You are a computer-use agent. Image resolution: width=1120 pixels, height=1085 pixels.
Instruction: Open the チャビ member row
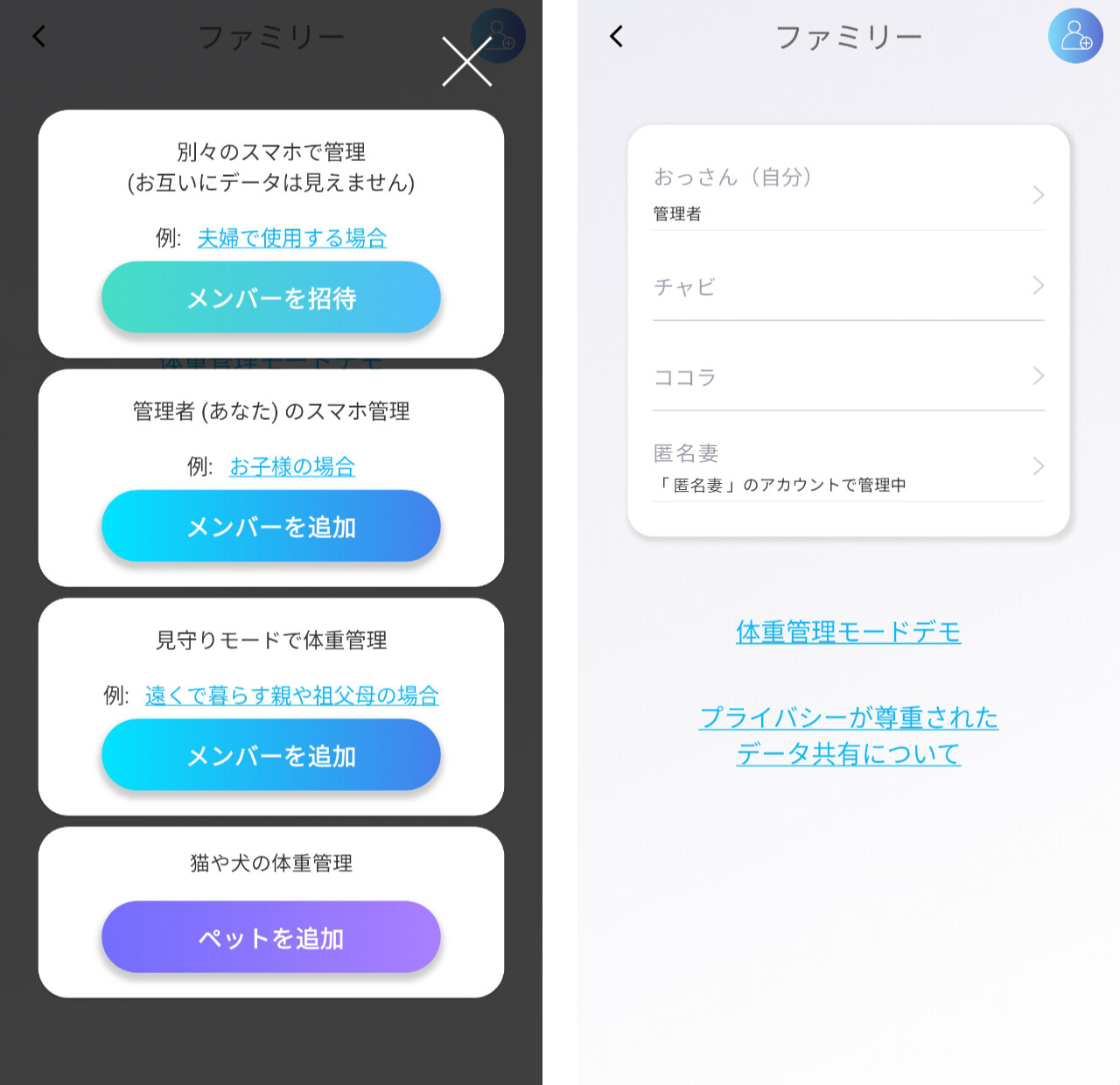[848, 286]
